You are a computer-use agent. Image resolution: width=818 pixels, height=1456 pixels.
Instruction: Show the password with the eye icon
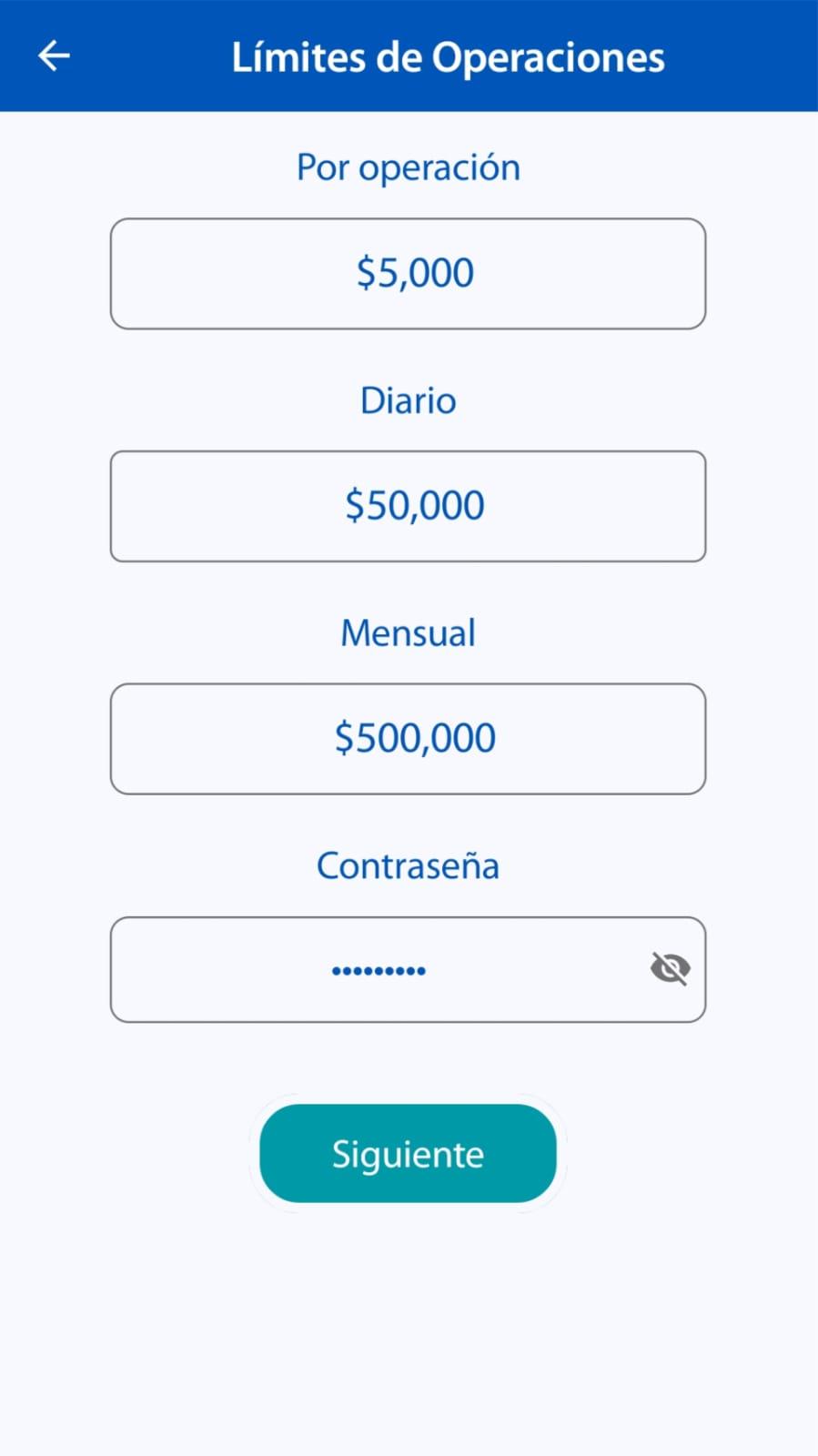click(x=671, y=968)
